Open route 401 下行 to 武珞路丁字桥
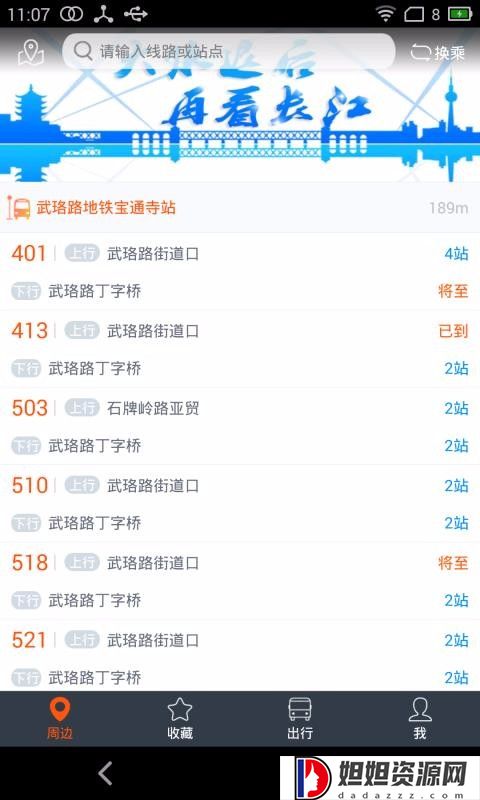This screenshot has height=800, width=480. [240, 291]
